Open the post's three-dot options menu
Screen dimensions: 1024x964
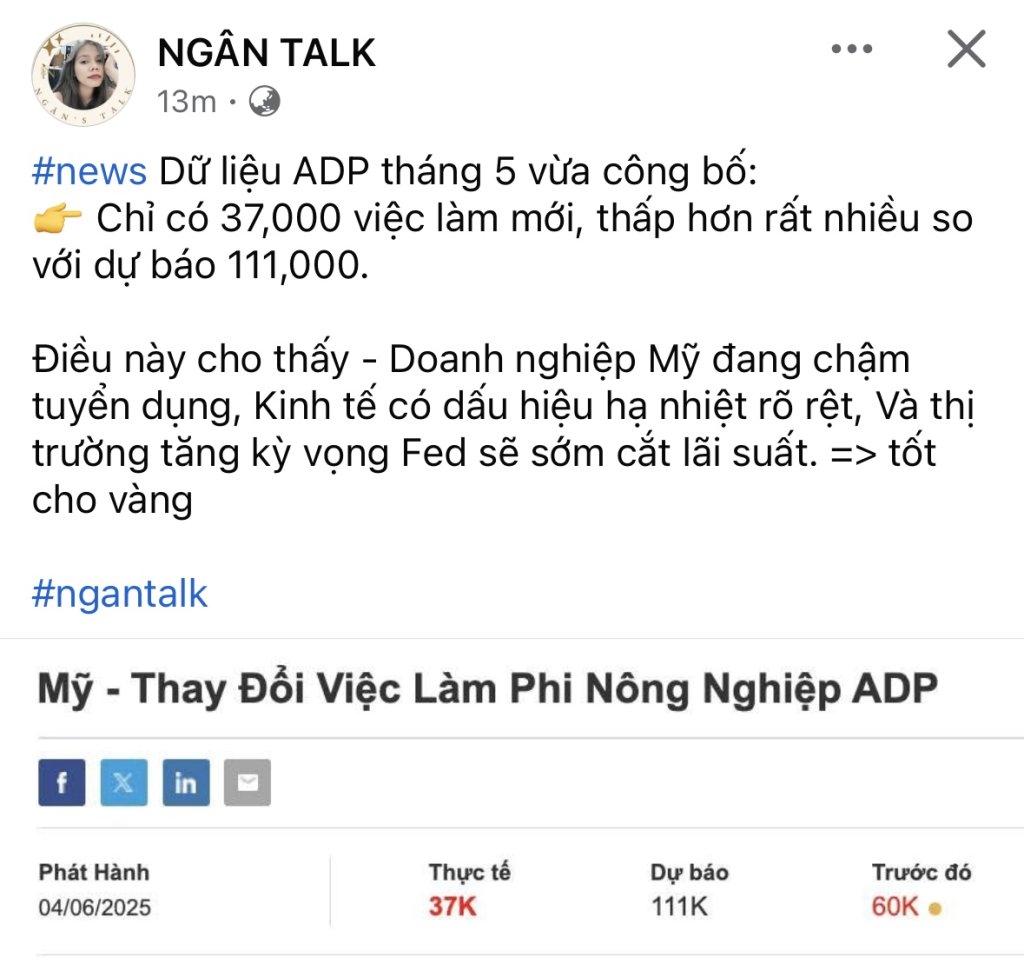(852, 49)
